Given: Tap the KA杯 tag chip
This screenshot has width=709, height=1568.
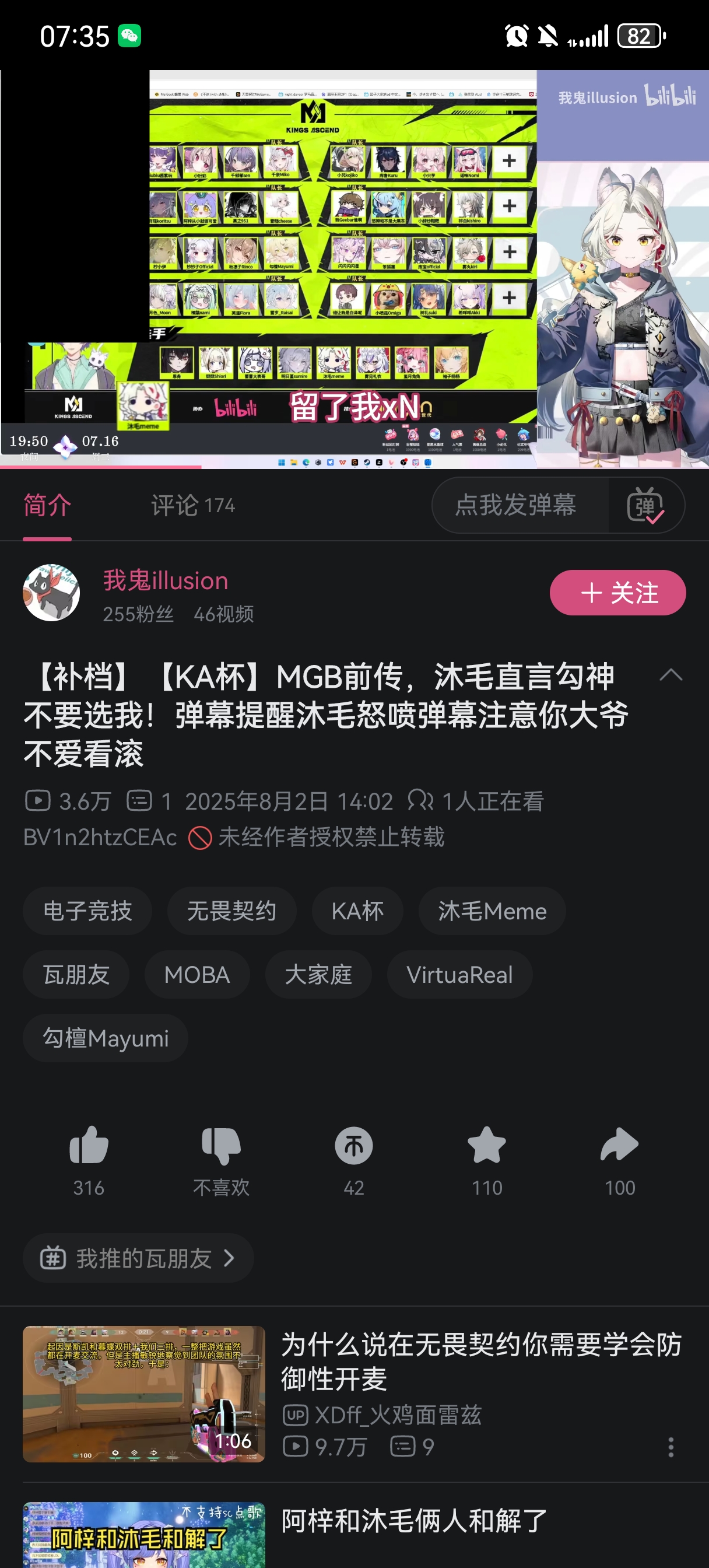Looking at the screenshot, I should tap(358, 911).
